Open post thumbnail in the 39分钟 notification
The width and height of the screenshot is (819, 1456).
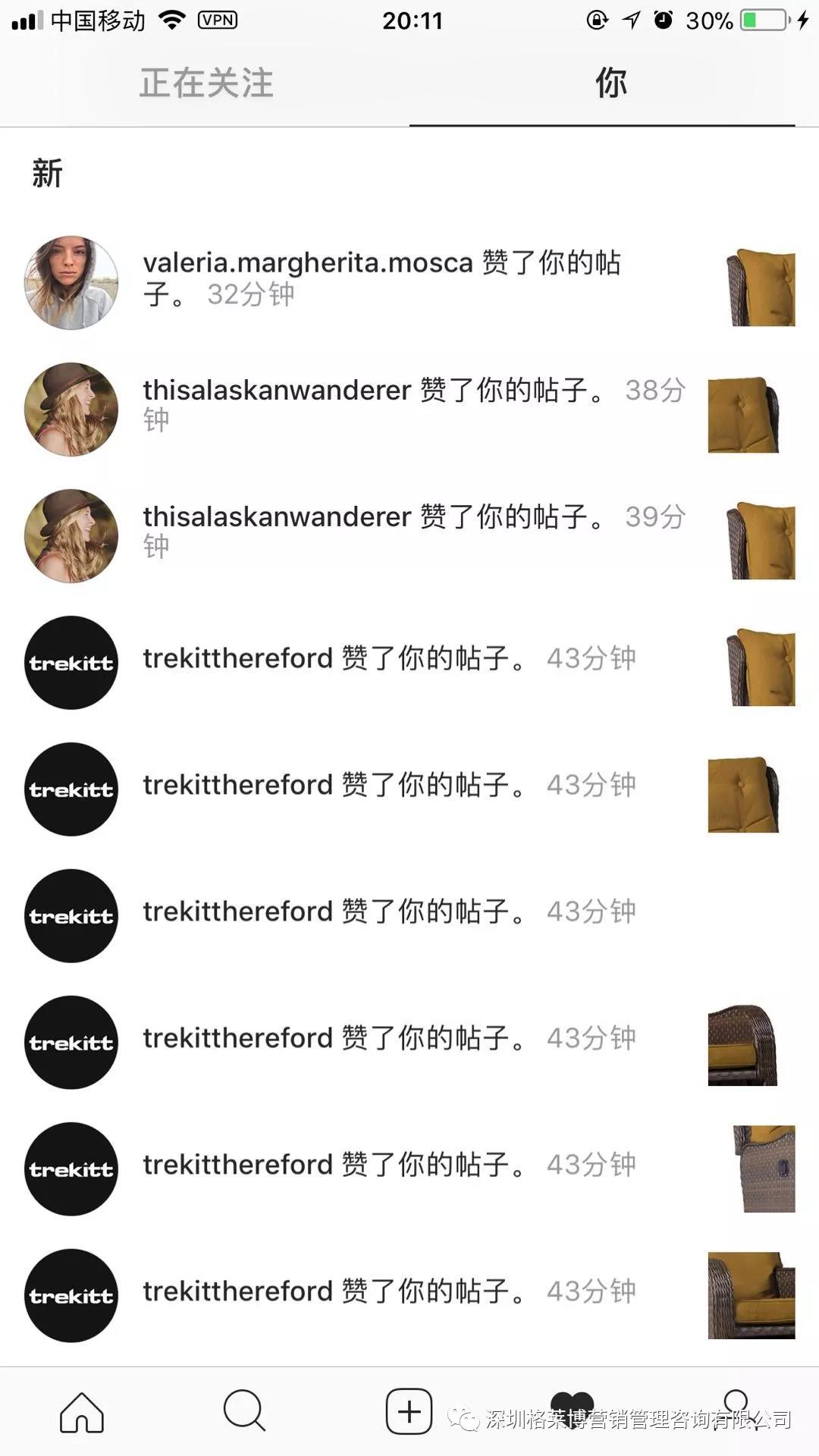(x=761, y=541)
